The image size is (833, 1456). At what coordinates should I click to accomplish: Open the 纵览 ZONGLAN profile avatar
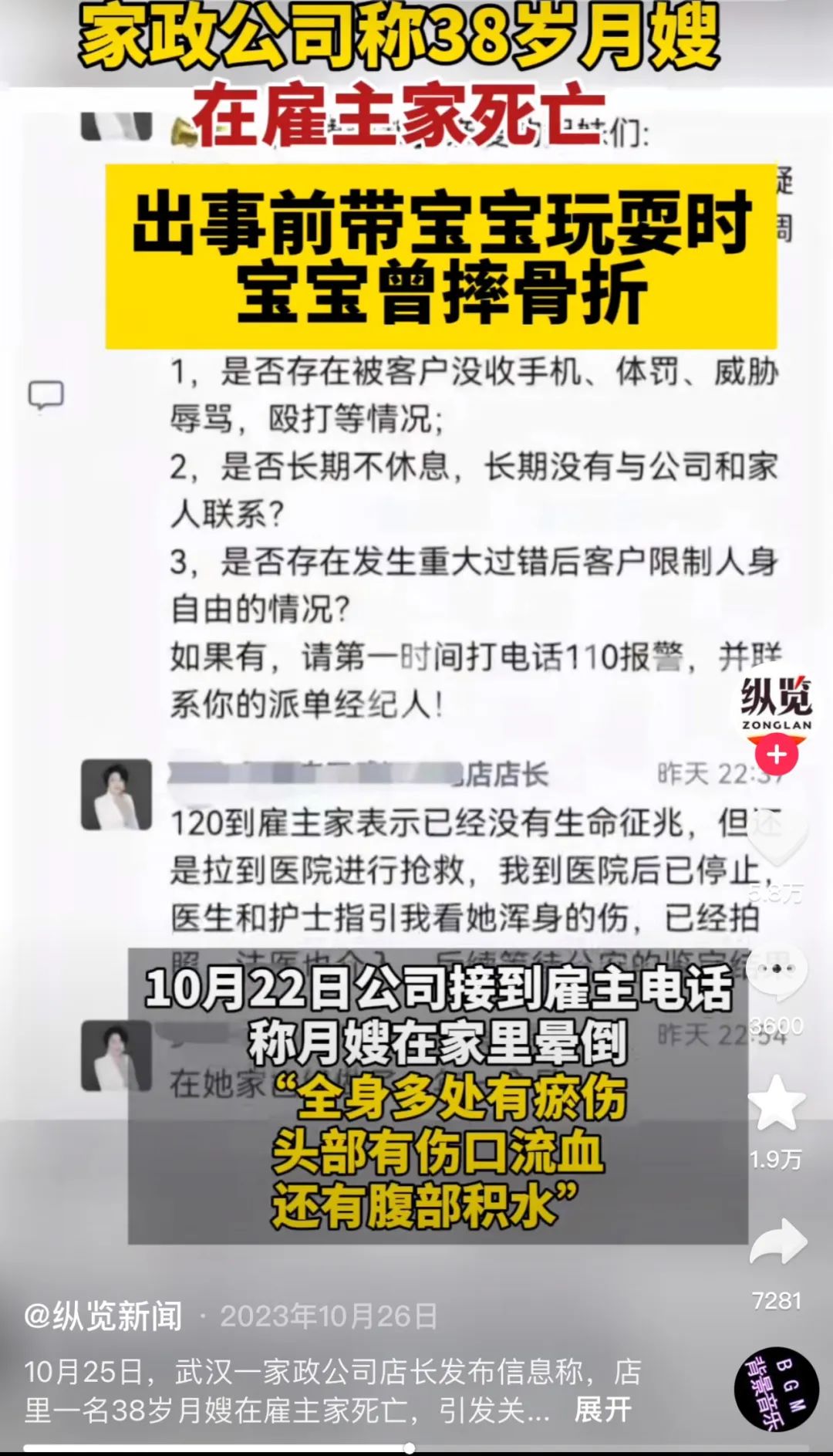(x=776, y=704)
